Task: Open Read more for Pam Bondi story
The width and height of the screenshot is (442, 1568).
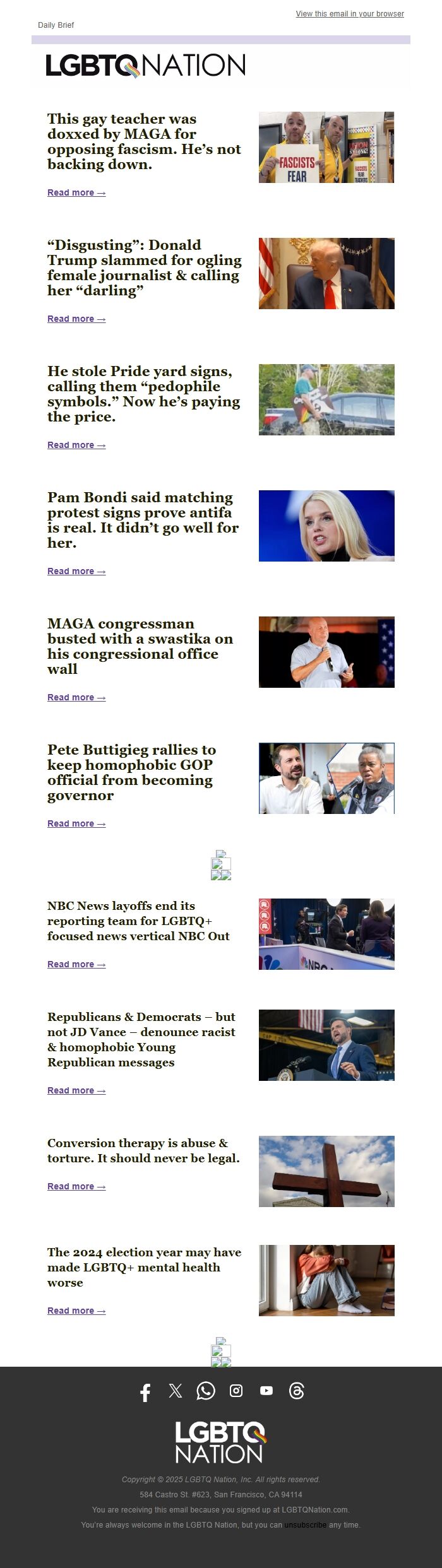Action: pyautogui.click(x=76, y=572)
